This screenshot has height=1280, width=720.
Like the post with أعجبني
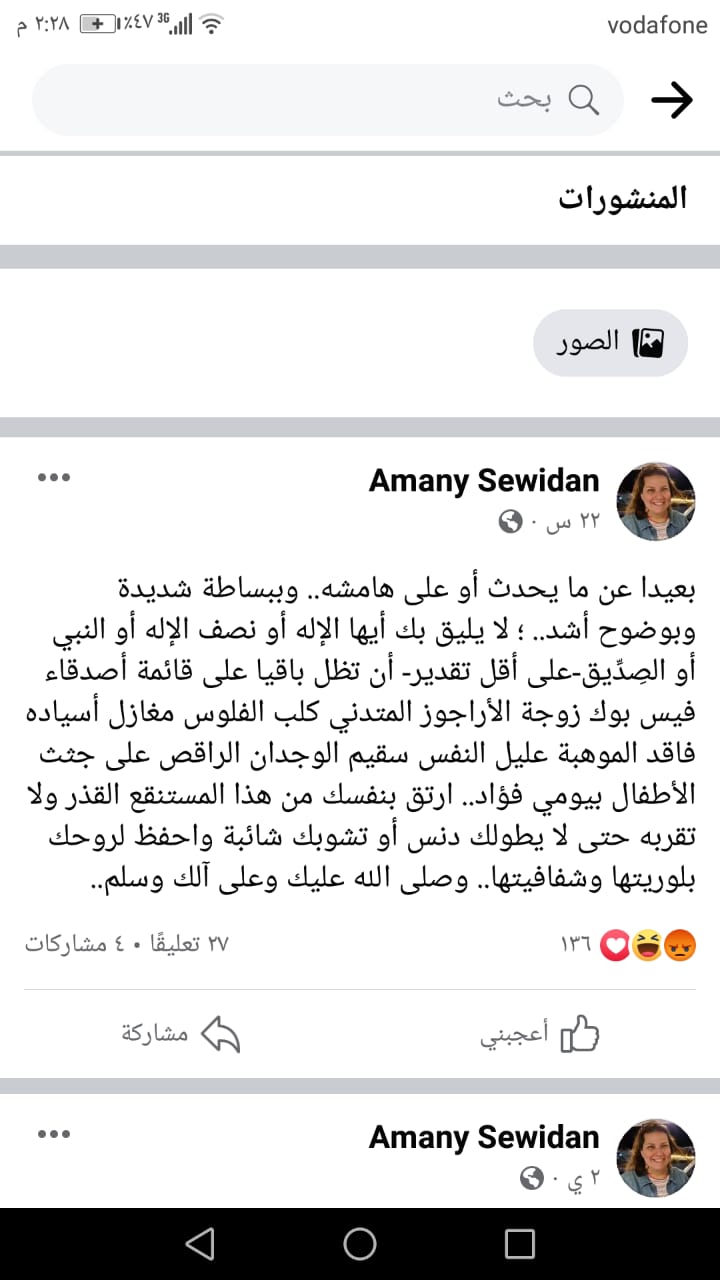pos(540,1034)
